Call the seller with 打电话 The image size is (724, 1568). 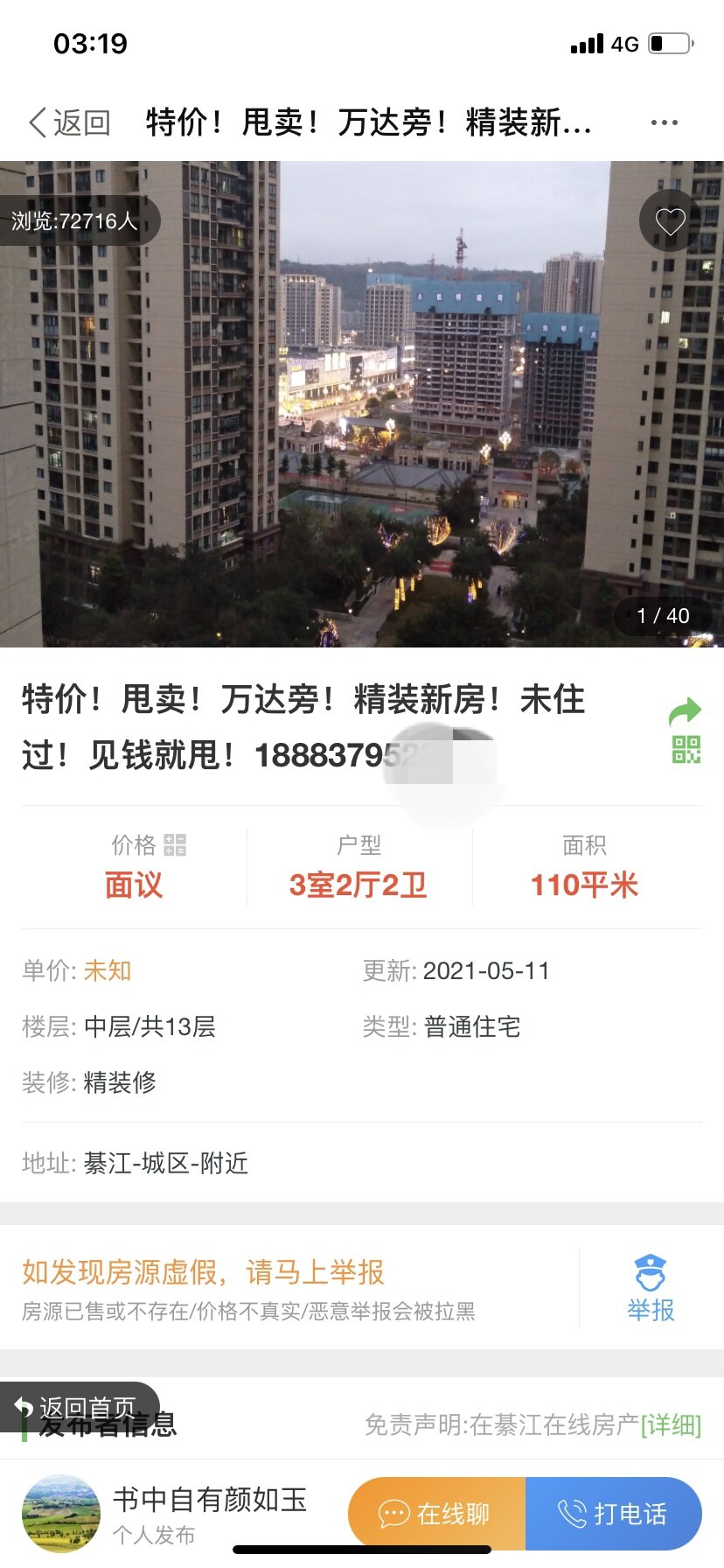pyautogui.click(x=613, y=1513)
